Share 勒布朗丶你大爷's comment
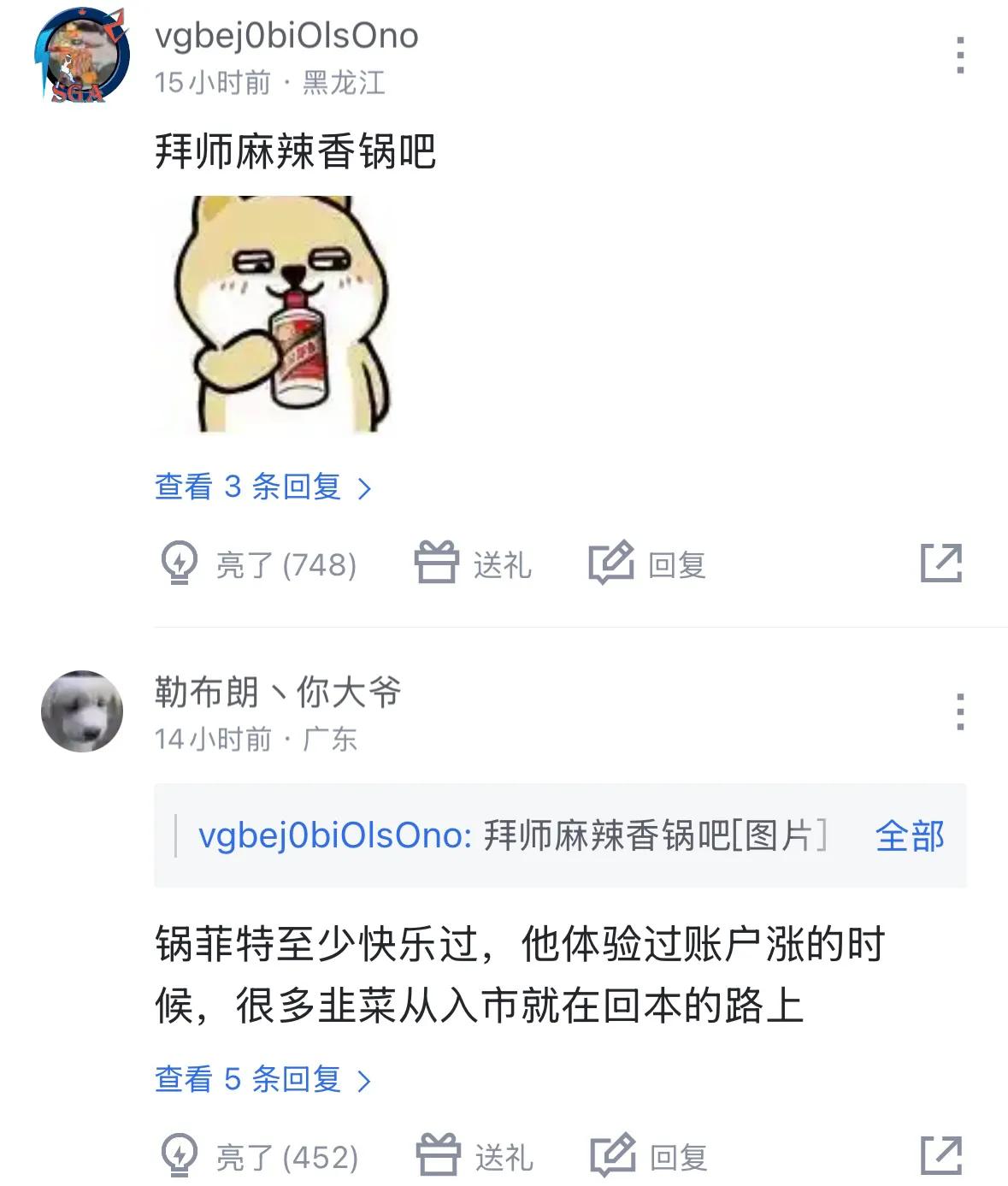Viewport: 1008px width, 1186px height. [940, 1156]
